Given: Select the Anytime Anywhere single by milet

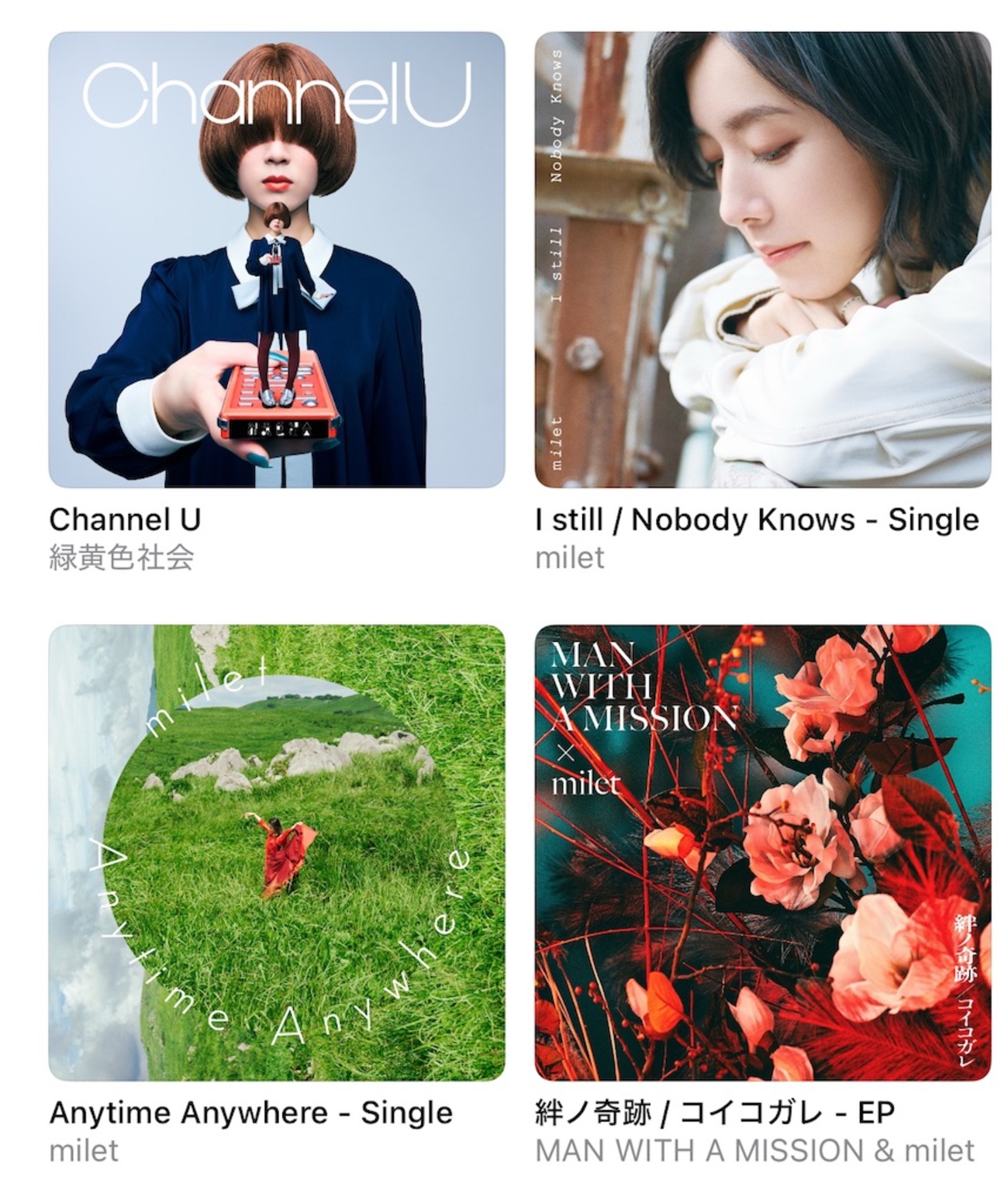Looking at the screenshot, I should pos(277,852).
